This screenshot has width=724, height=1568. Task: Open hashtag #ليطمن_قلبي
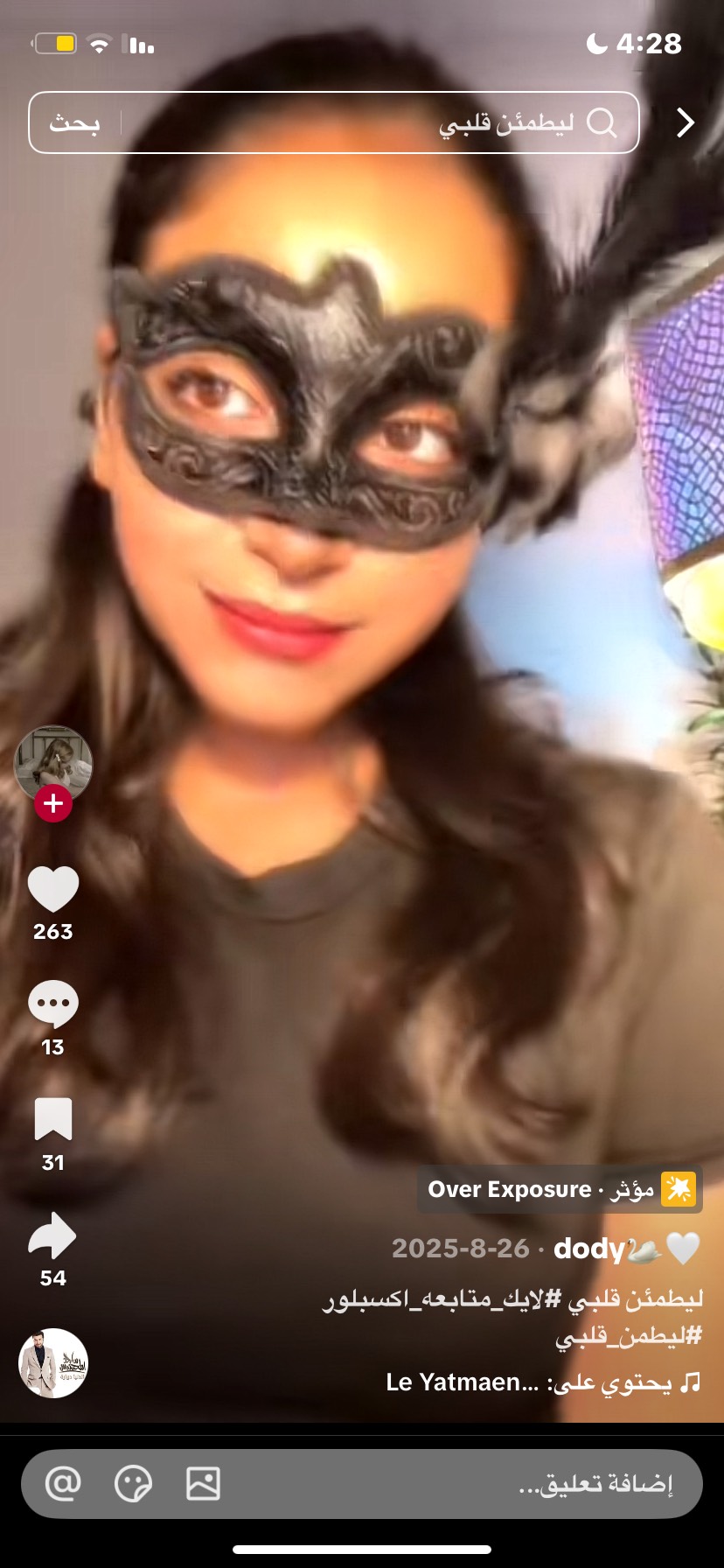pos(628,1337)
